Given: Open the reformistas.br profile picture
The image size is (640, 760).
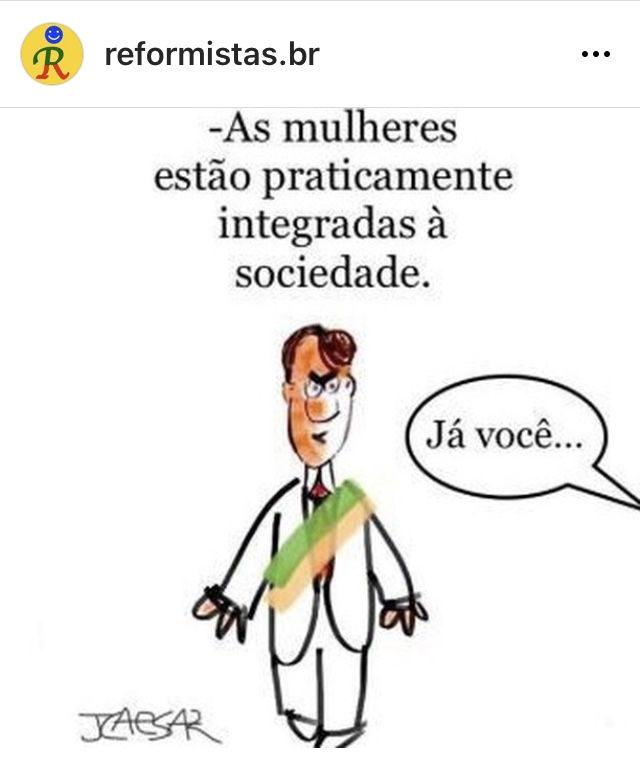Looking at the screenshot, I should tap(52, 54).
